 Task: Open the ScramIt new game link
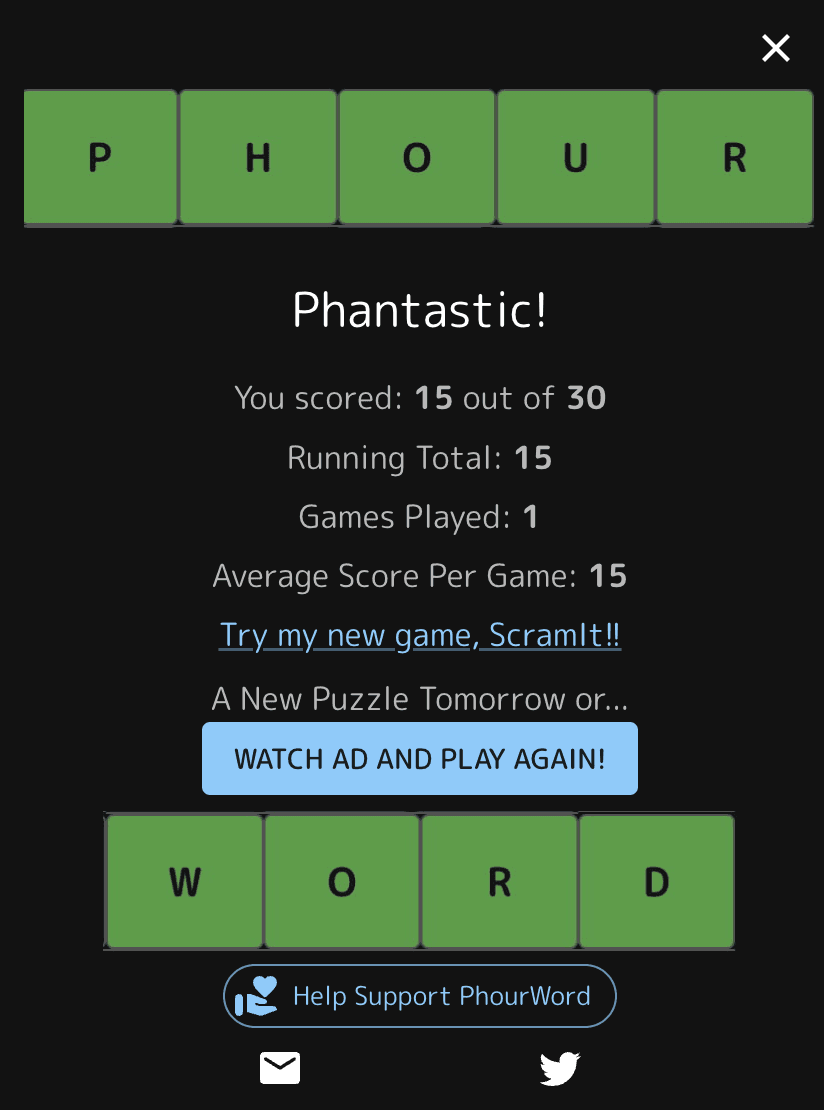pyautogui.click(x=420, y=636)
